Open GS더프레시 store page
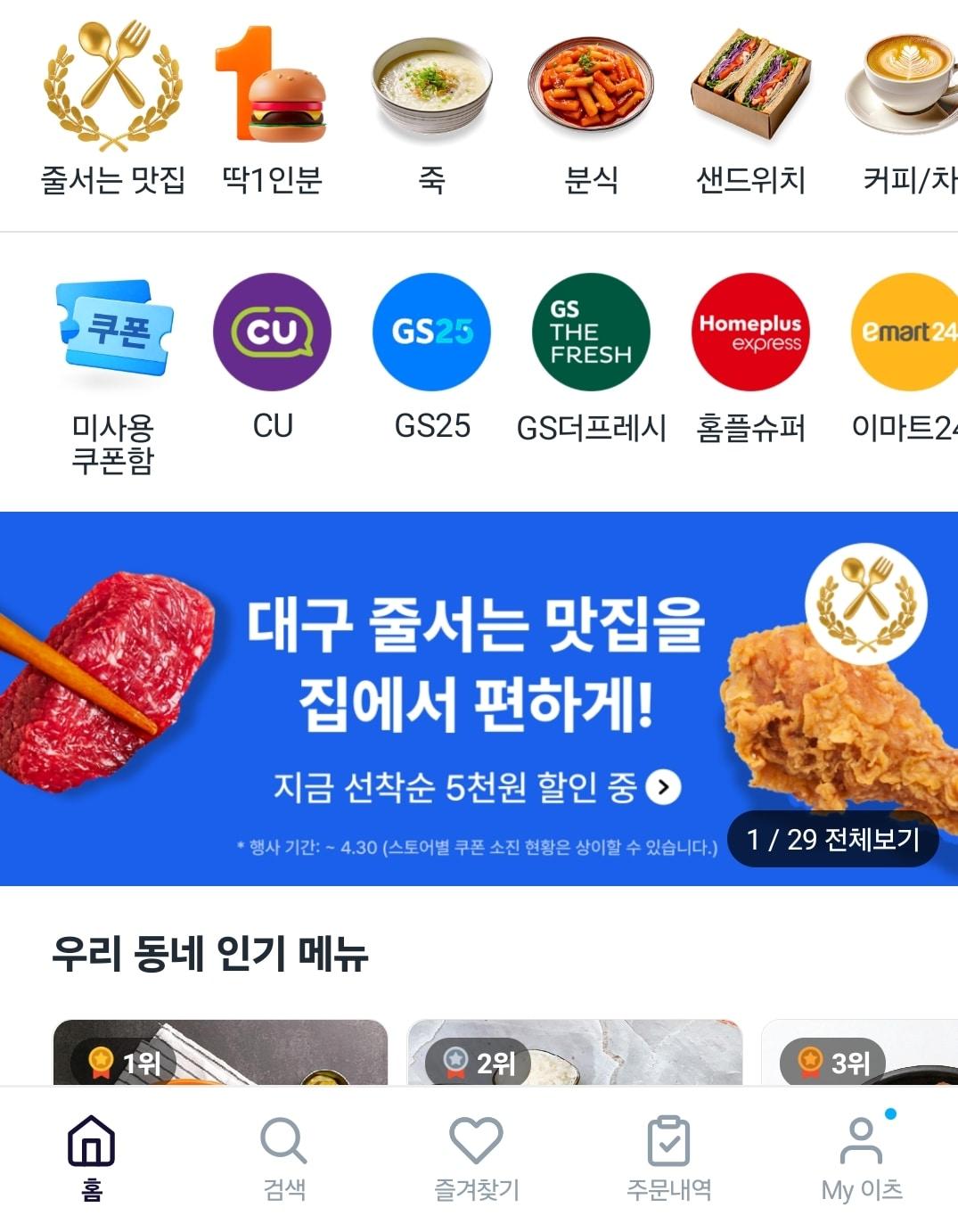Screen dimensions: 958x1232 click(x=591, y=331)
